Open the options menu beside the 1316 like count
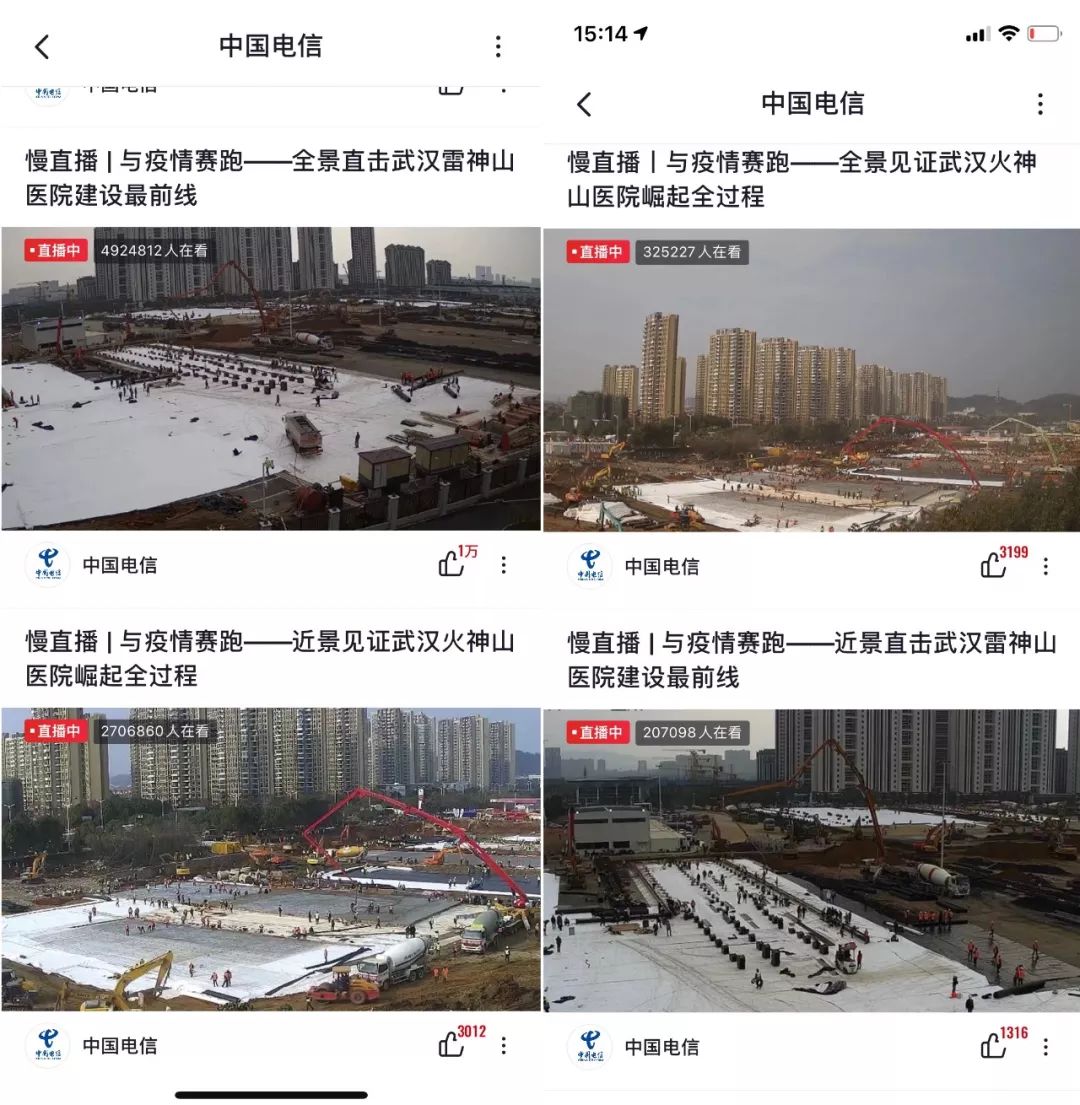The height and width of the screenshot is (1105, 1080). pyautogui.click(x=1046, y=1046)
